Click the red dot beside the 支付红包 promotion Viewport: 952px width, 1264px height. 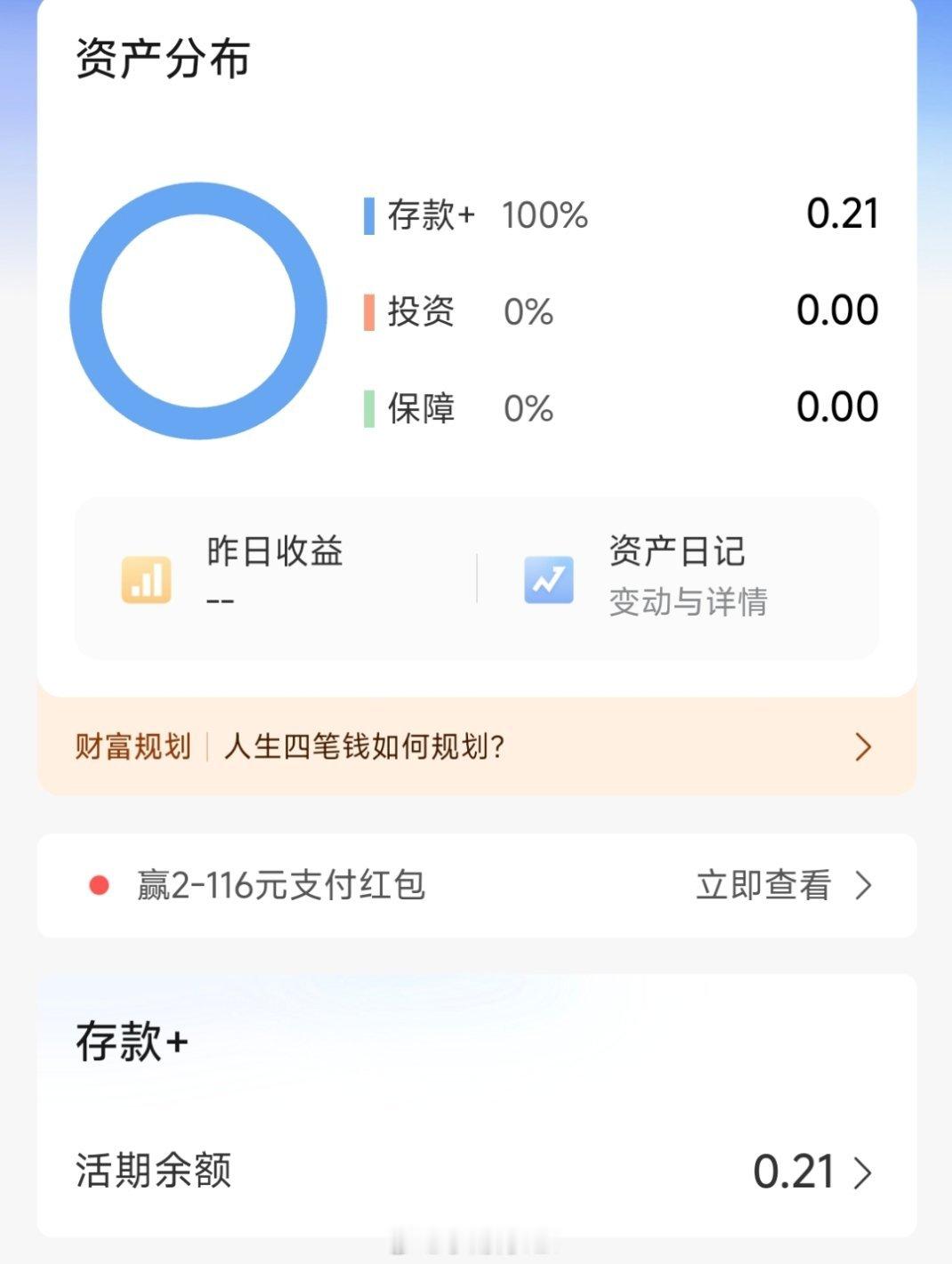click(x=101, y=884)
